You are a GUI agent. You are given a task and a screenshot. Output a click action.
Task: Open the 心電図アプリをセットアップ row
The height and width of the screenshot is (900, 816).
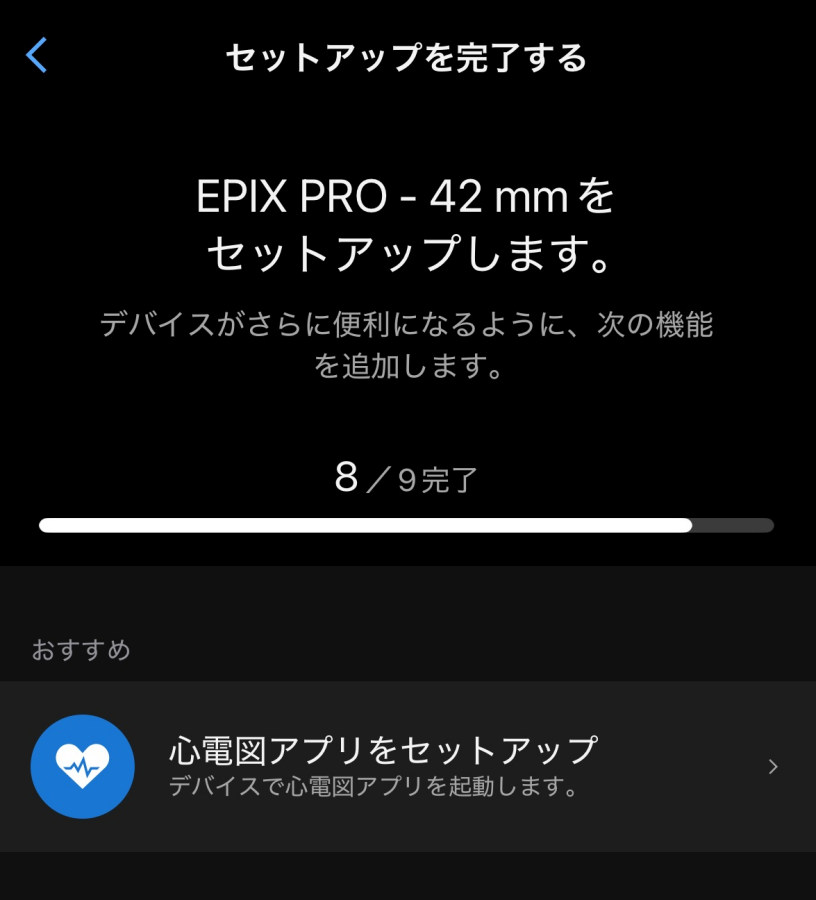click(408, 766)
